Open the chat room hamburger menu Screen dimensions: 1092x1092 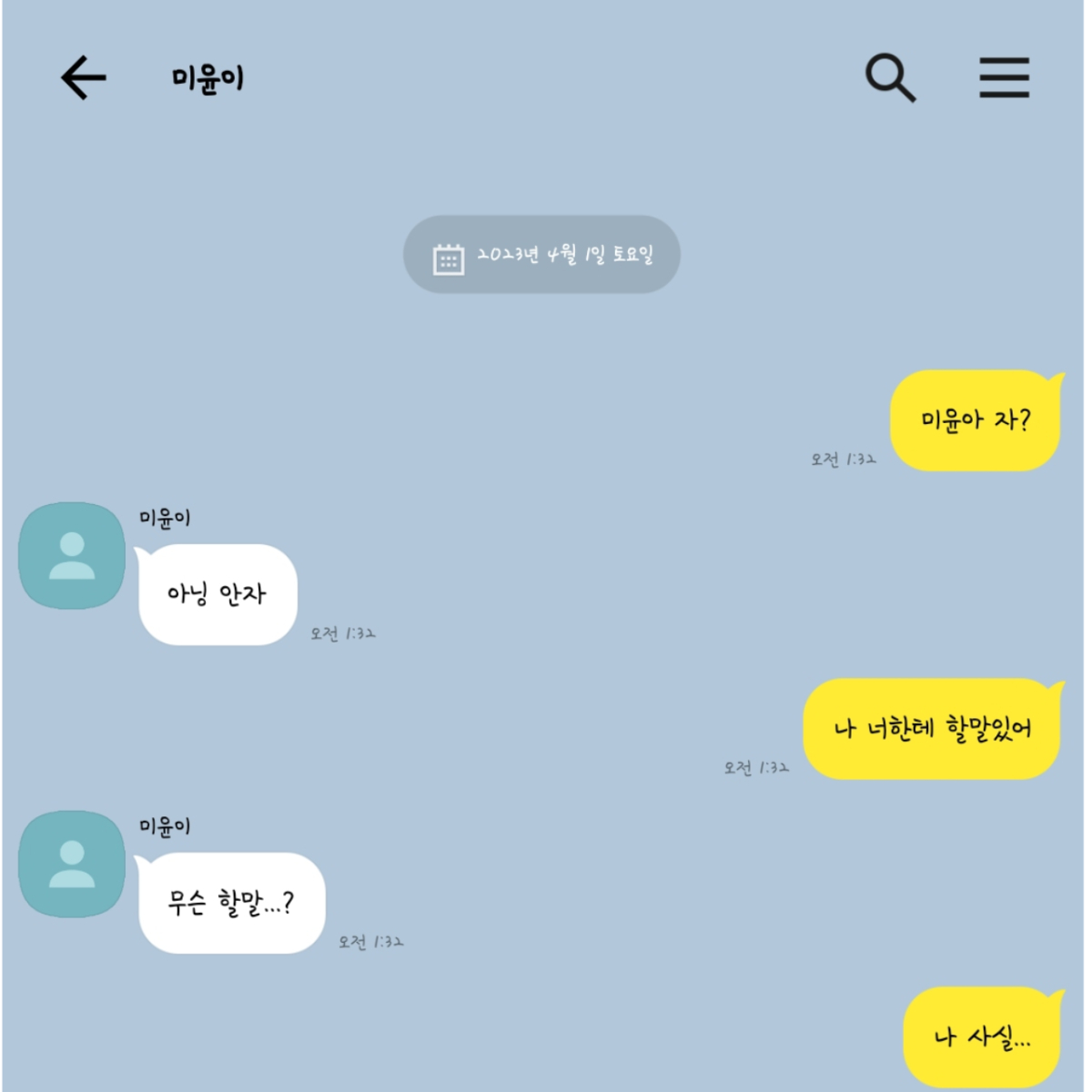click(x=1004, y=77)
